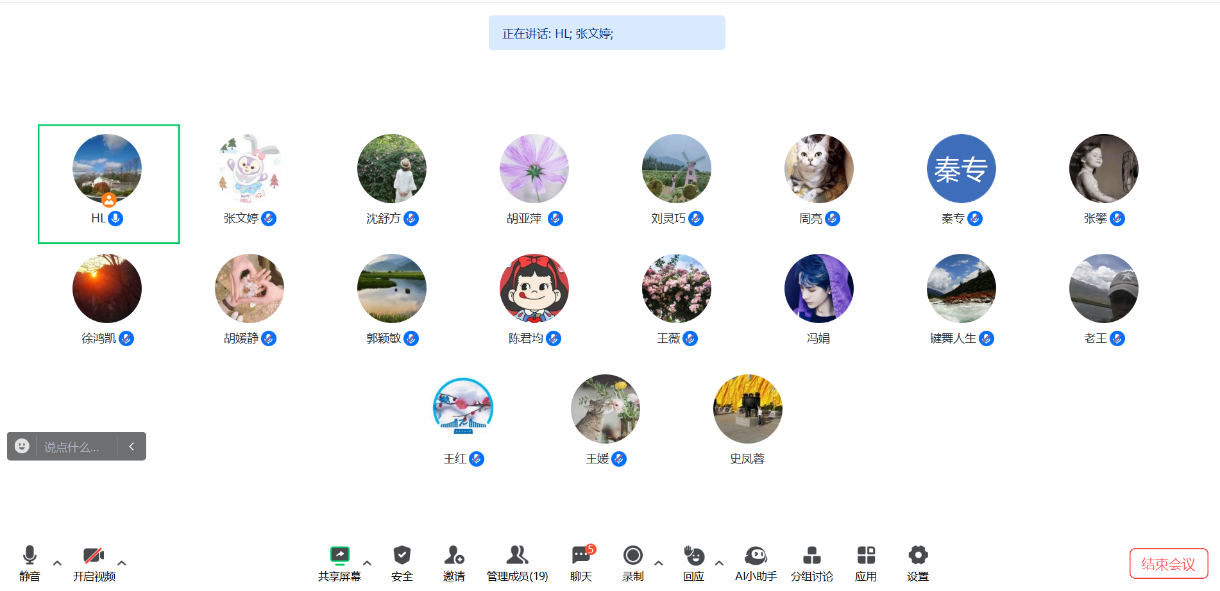Open meeting 设置 settings
This screenshot has height=591, width=1220.
[917, 562]
